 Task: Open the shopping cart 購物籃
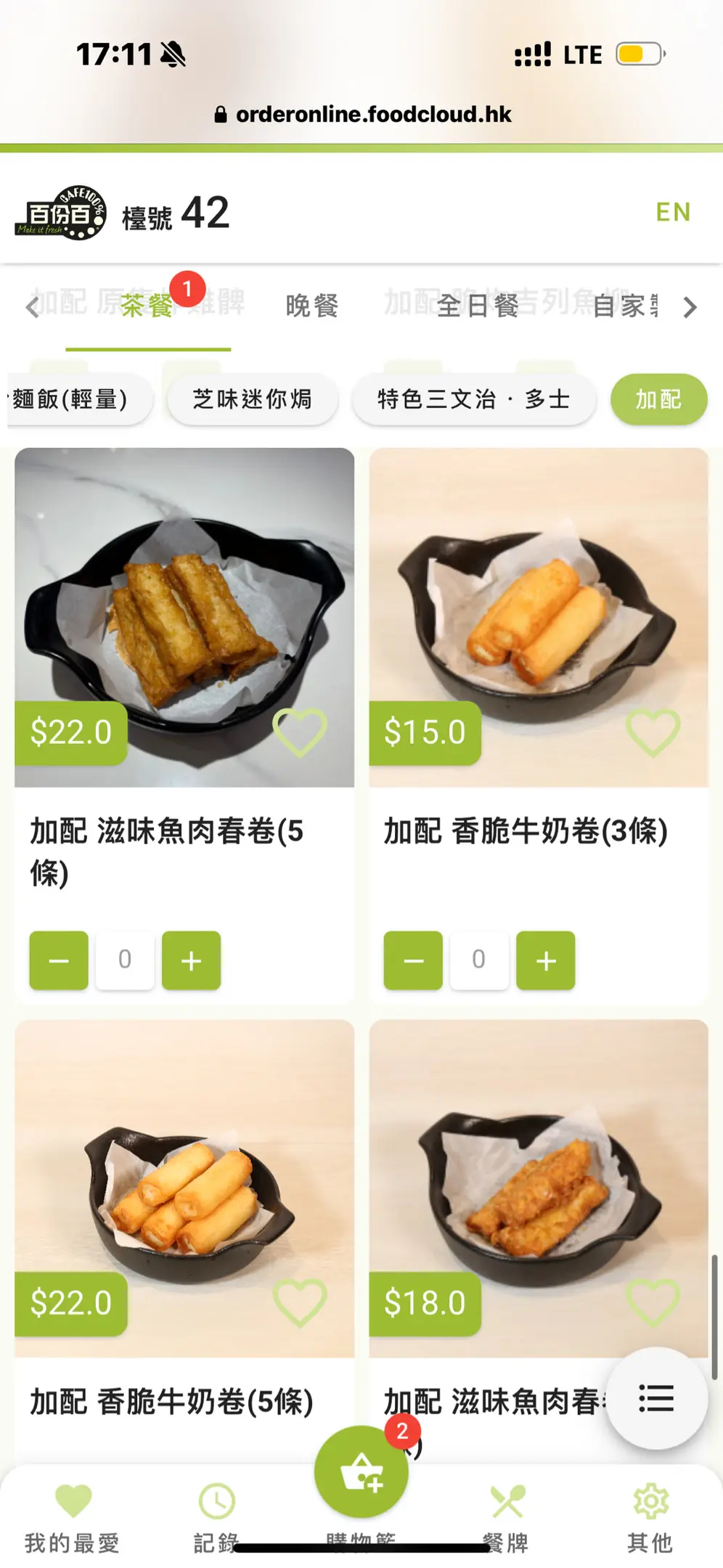361,1474
